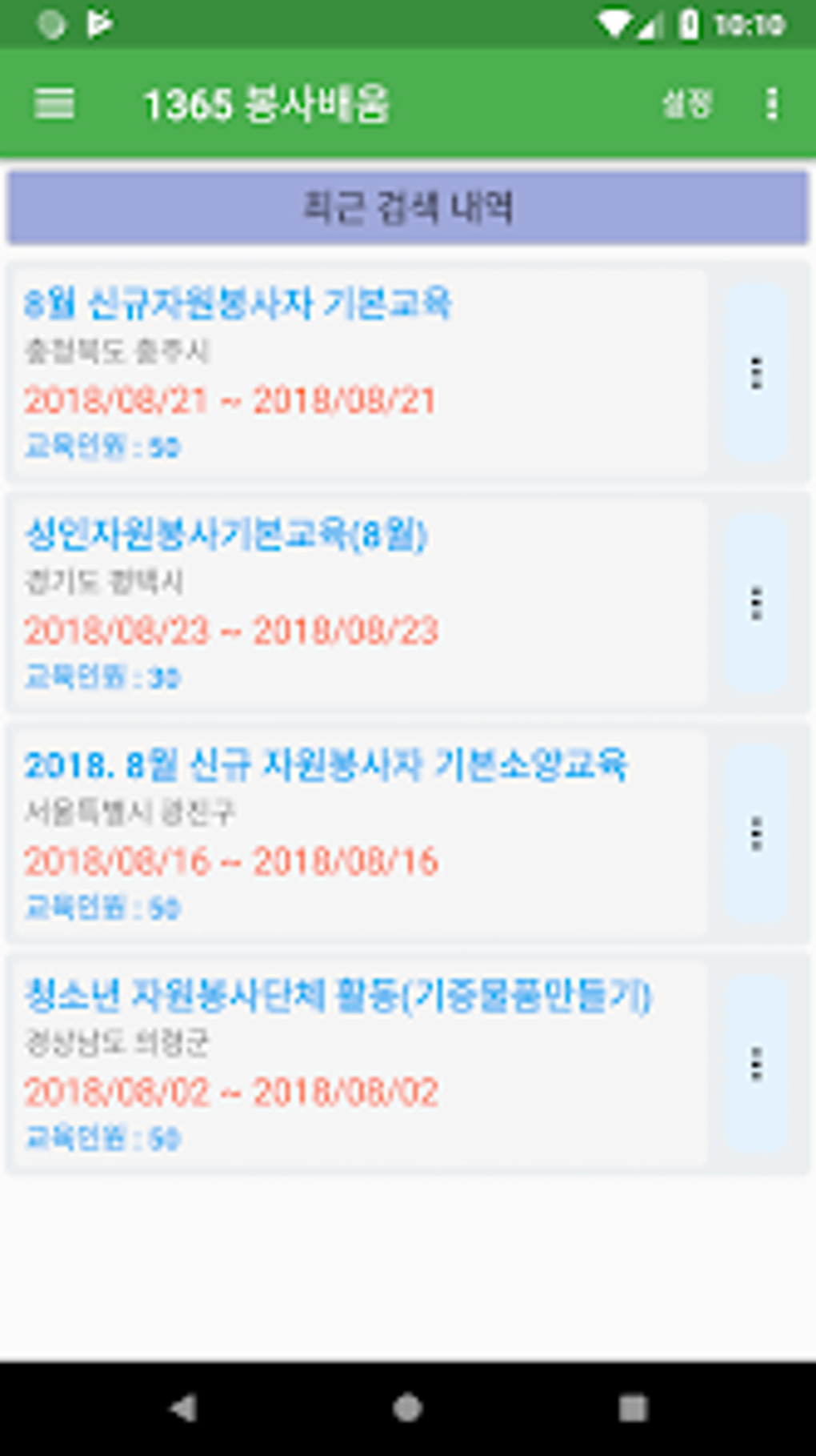Viewport: 816px width, 1456px height.
Task: Open the app bar overflow menu
Action: tap(771, 104)
